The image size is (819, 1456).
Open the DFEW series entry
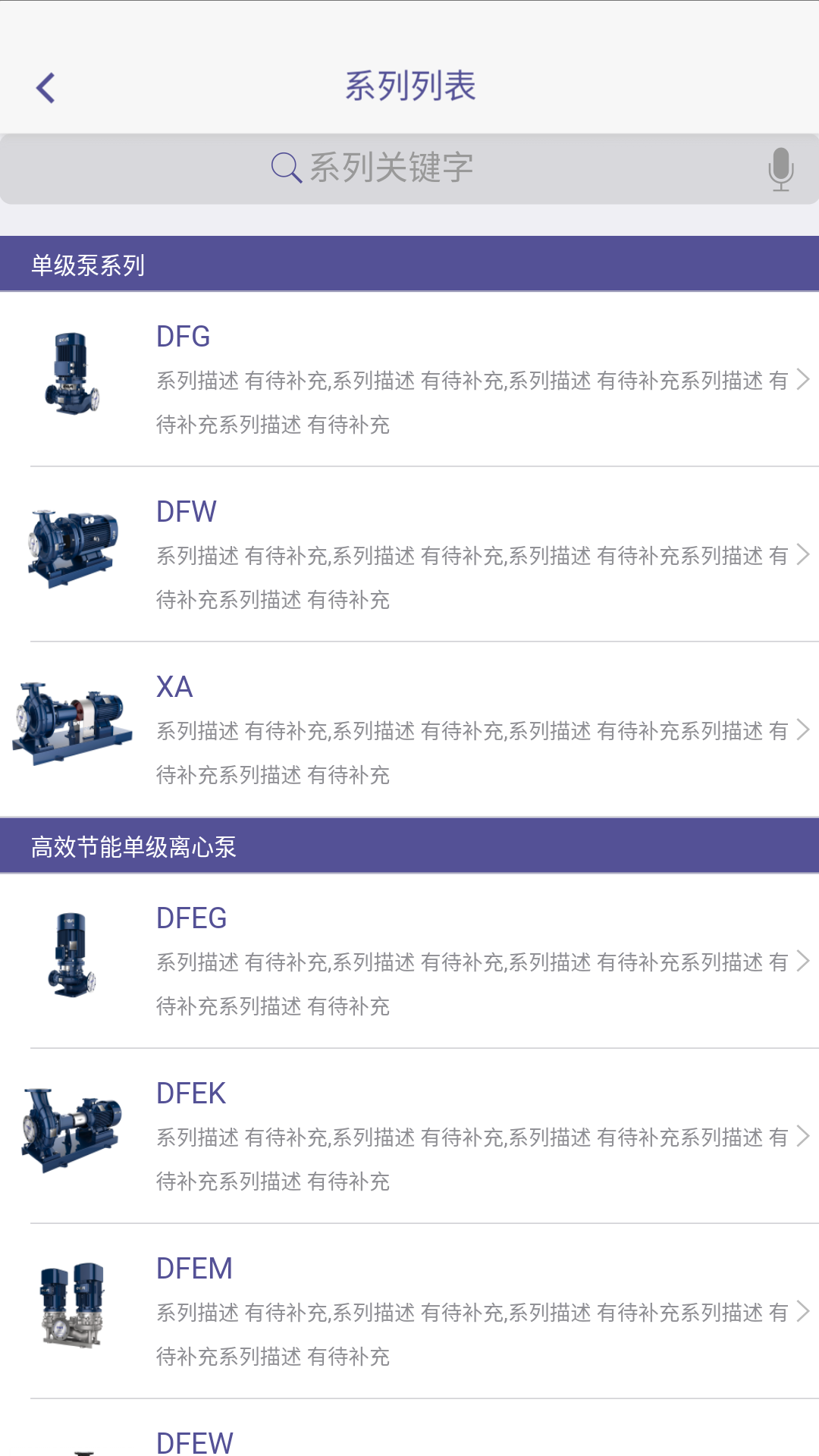pos(193,1439)
